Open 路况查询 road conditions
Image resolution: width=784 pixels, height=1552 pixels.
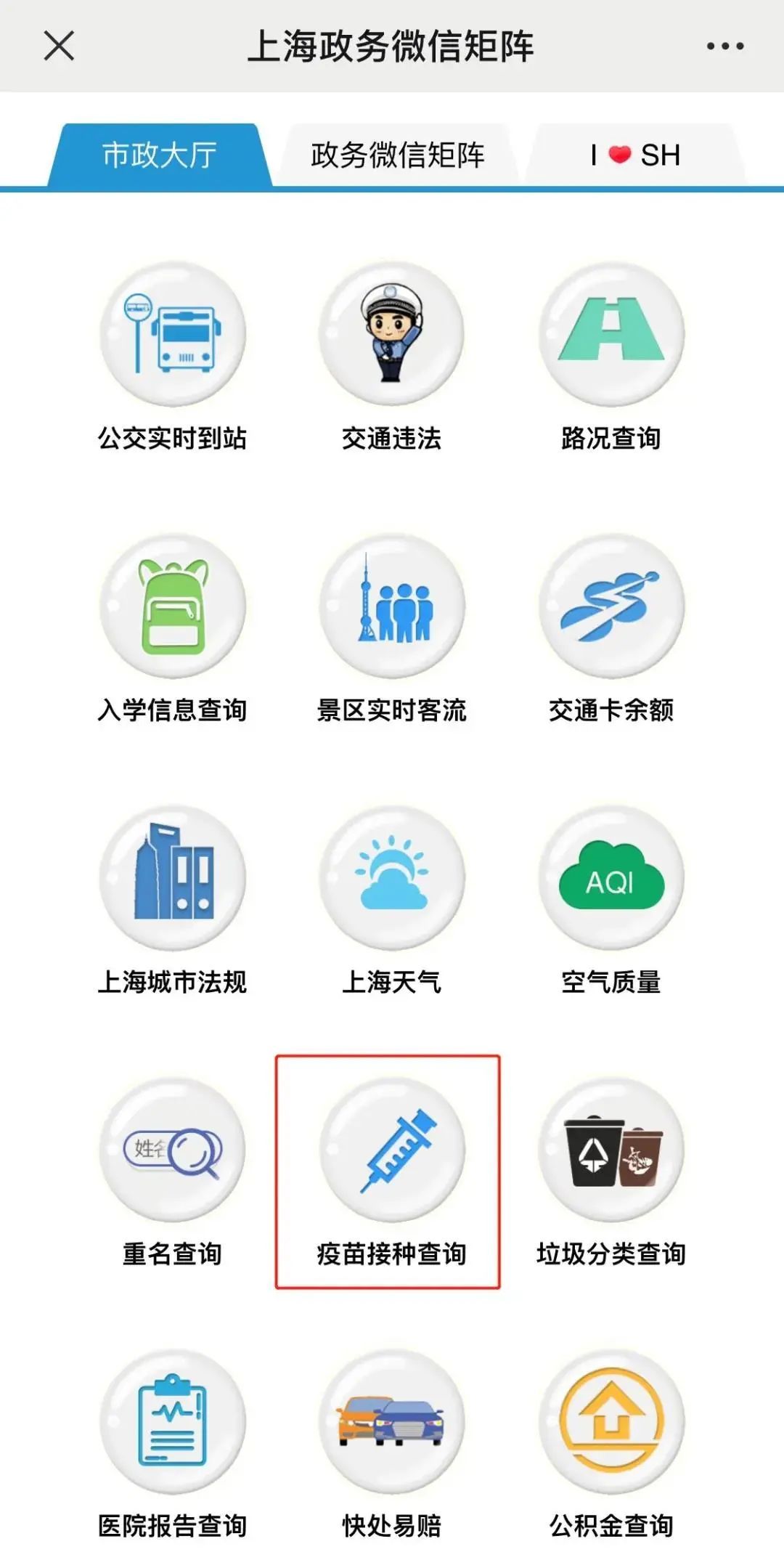click(x=611, y=334)
